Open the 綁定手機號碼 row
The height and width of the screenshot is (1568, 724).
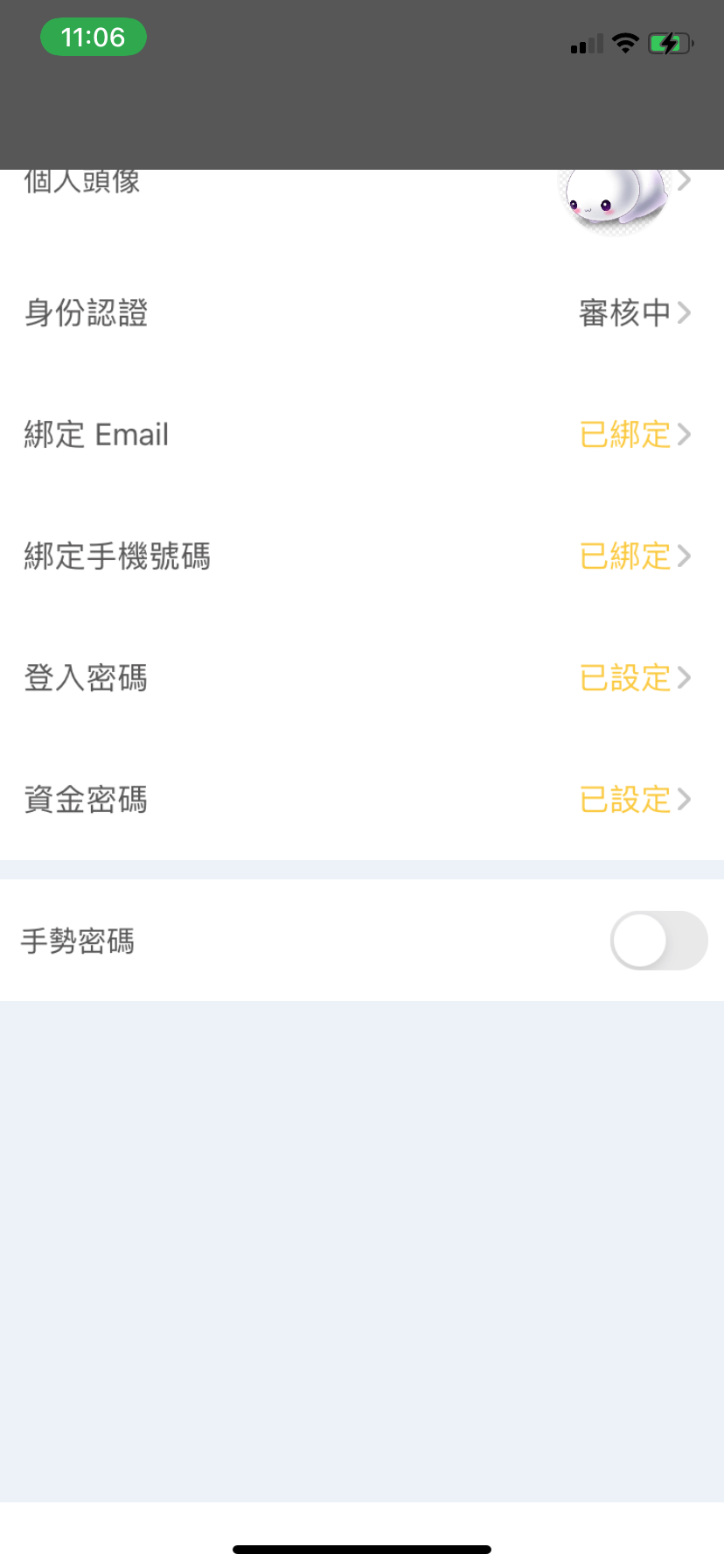[x=362, y=556]
